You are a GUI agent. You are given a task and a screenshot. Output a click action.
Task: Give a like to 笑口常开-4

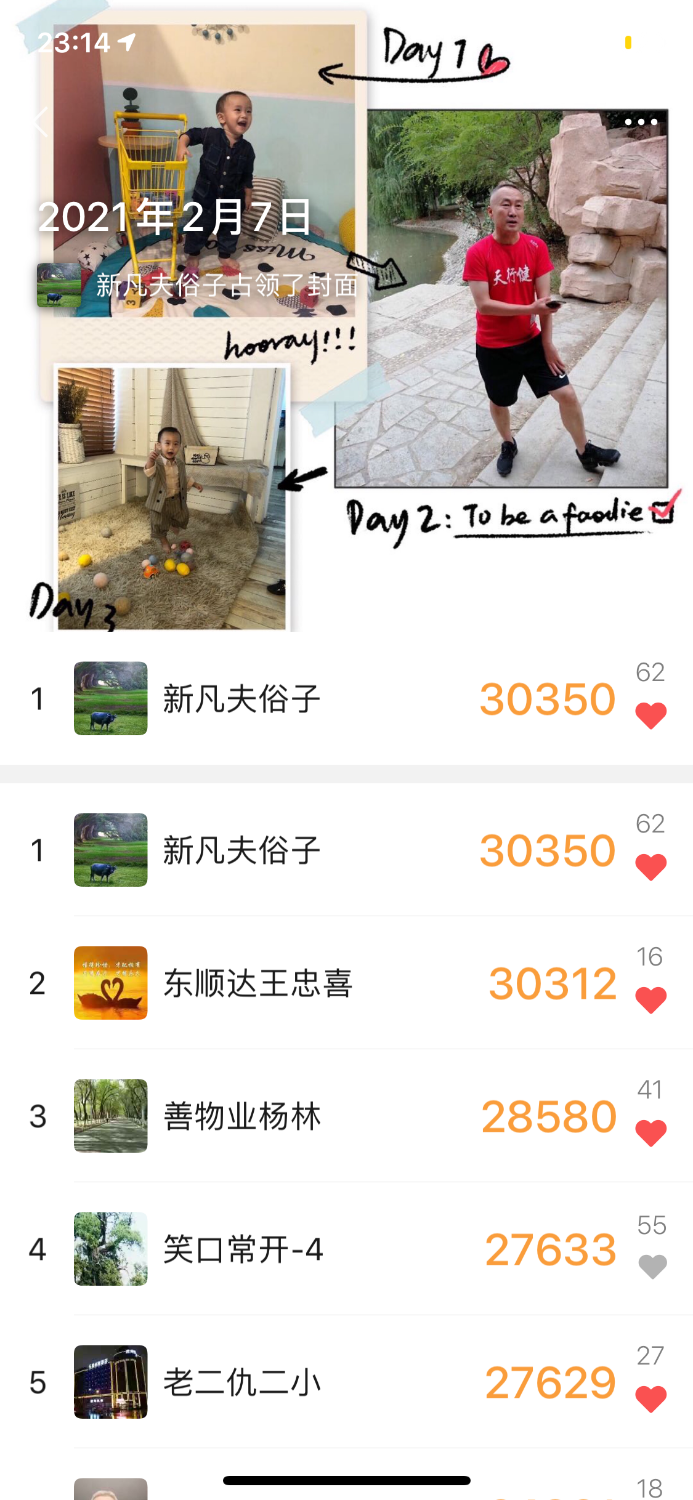pyautogui.click(x=652, y=1266)
